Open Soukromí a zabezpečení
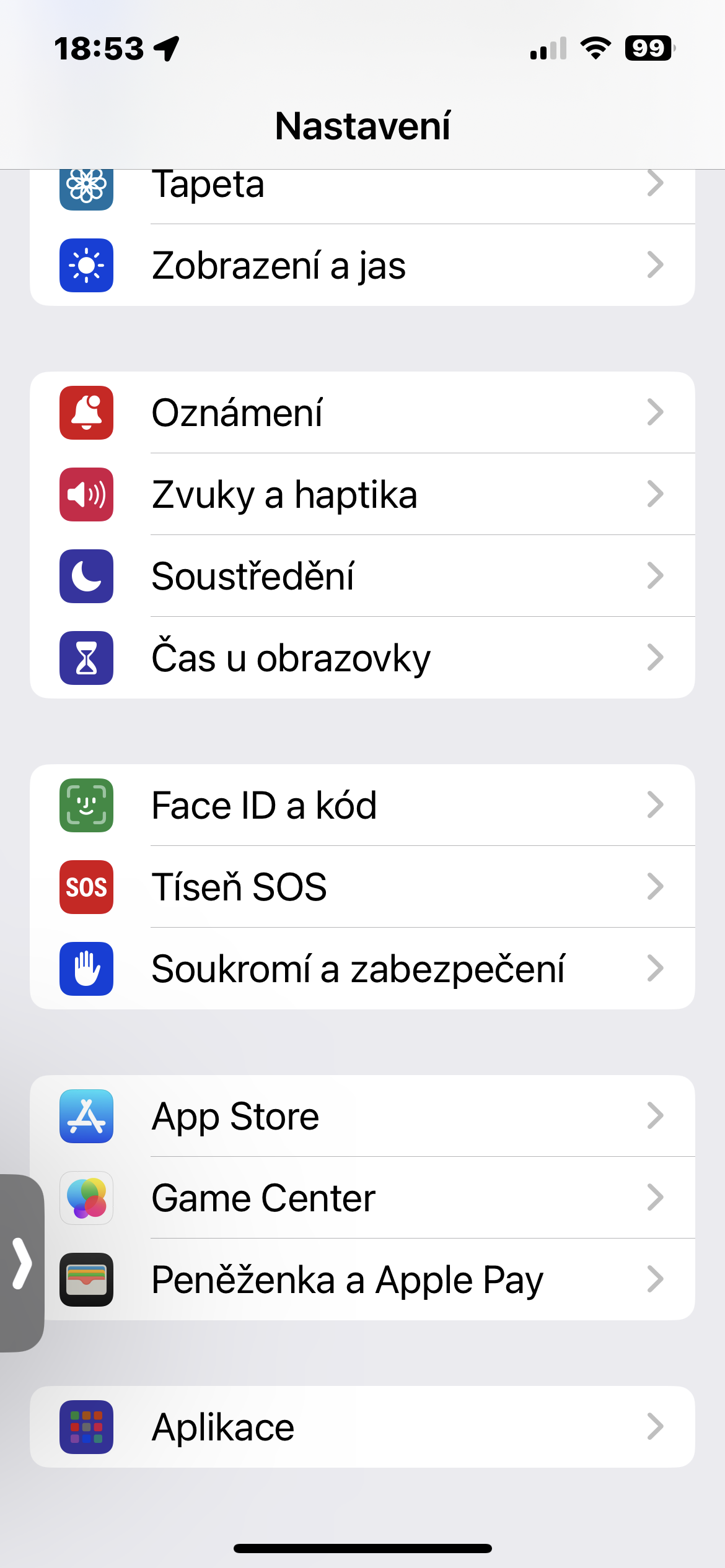 (362, 969)
